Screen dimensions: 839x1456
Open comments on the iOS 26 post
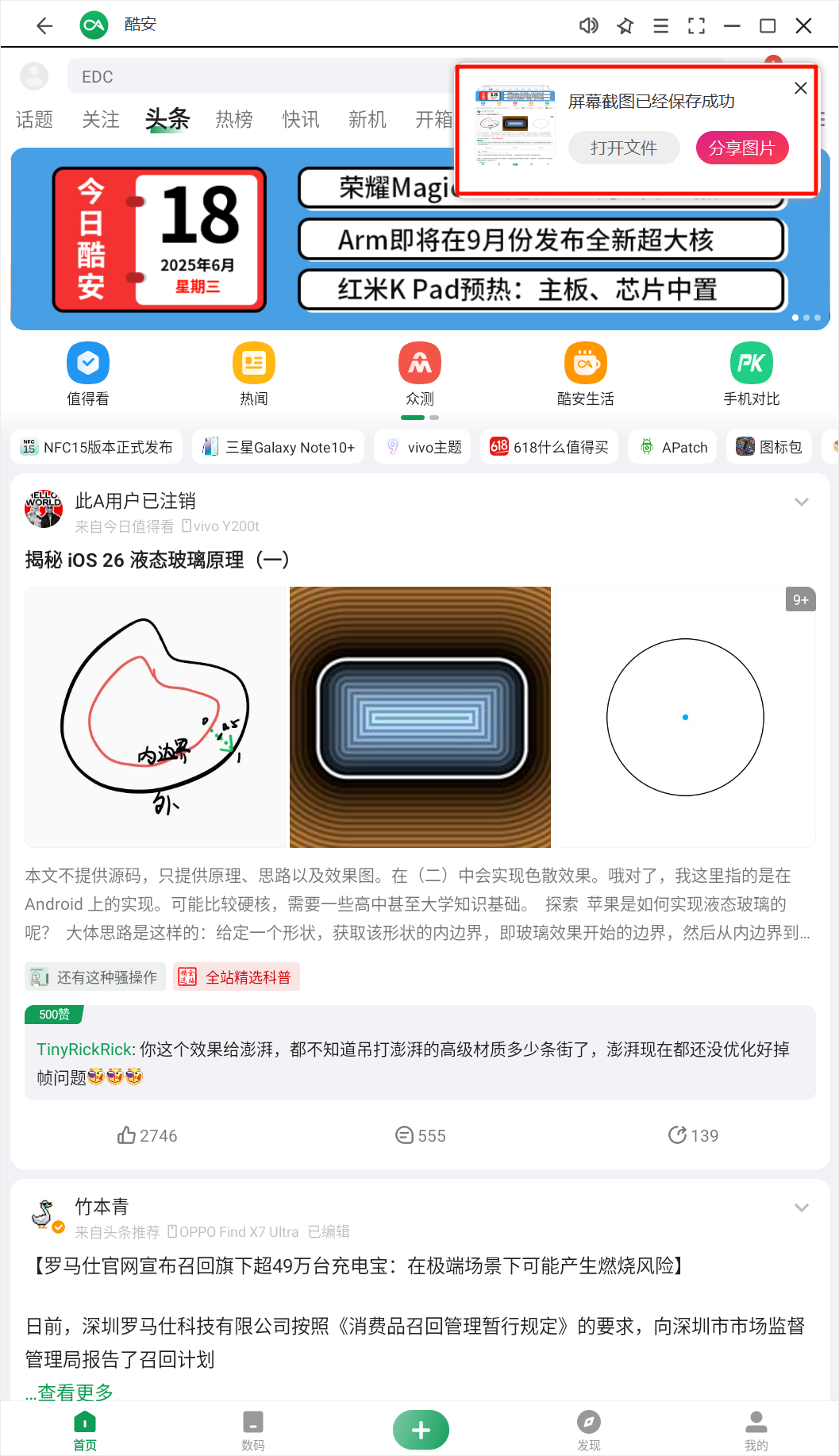pos(420,1135)
